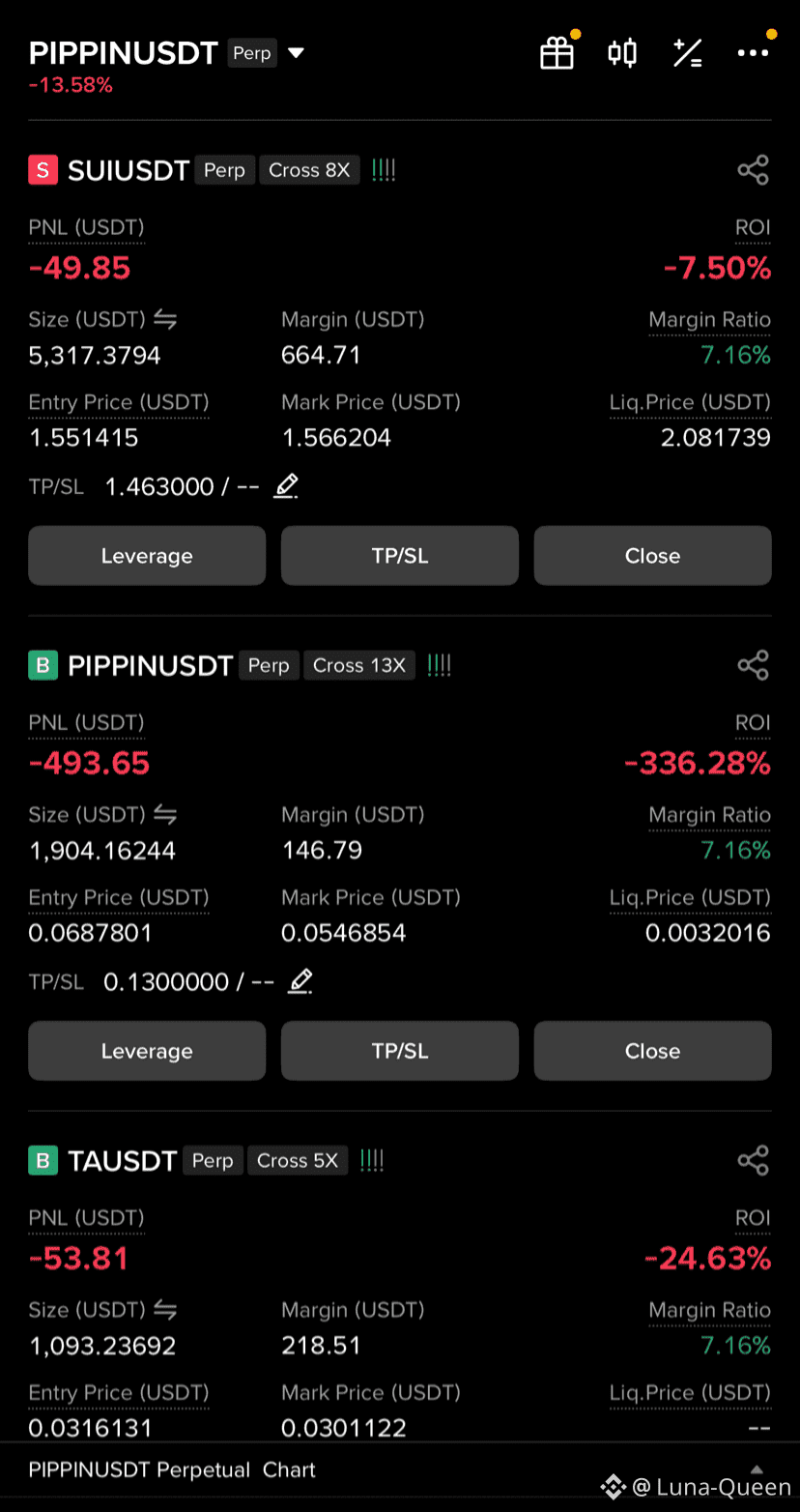Share the PIPPINUSDT position
800x1512 pixels.
coord(753,665)
